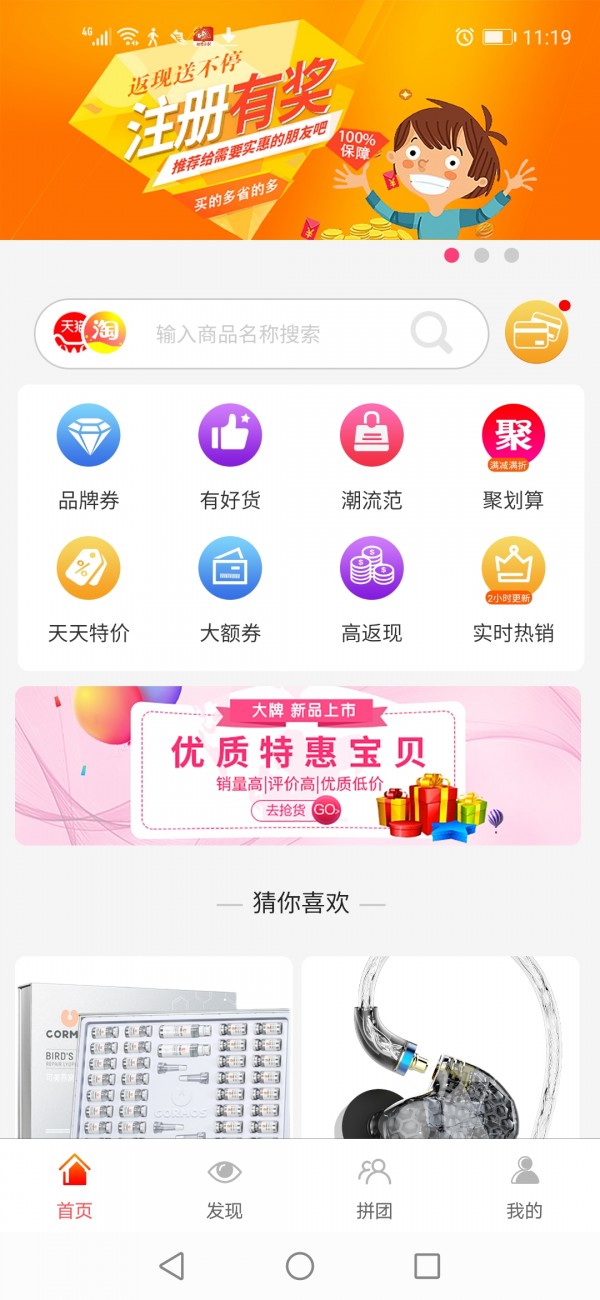Open 天天特价 category

pyautogui.click(x=88, y=588)
